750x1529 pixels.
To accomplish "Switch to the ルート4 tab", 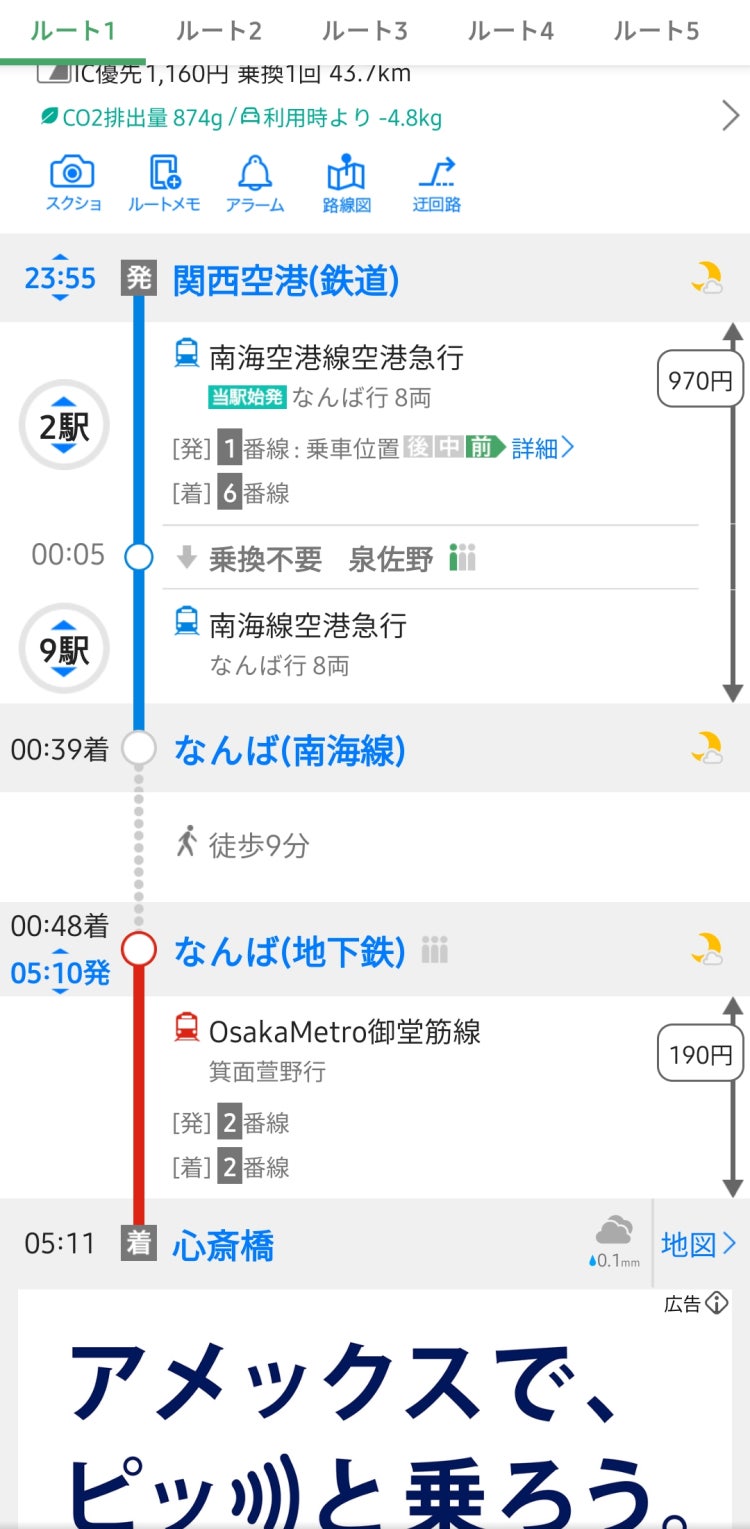I will coord(510,31).
